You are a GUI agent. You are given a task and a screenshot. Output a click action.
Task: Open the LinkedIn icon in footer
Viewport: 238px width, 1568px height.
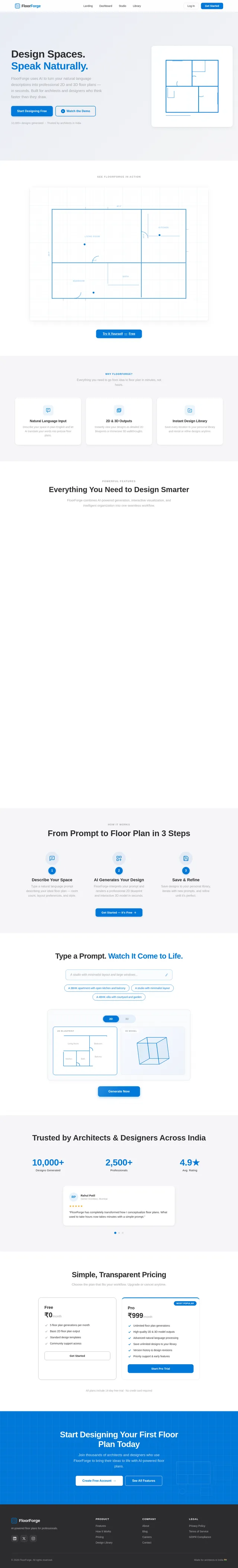(15, 1538)
